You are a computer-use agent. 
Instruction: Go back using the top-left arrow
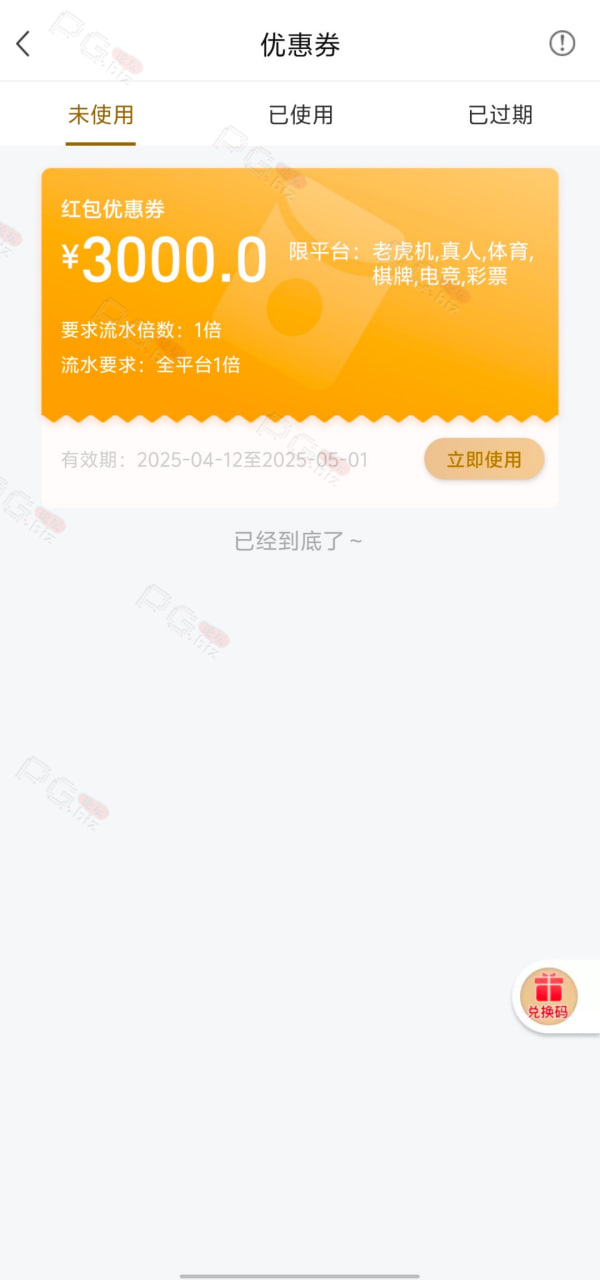coord(23,44)
